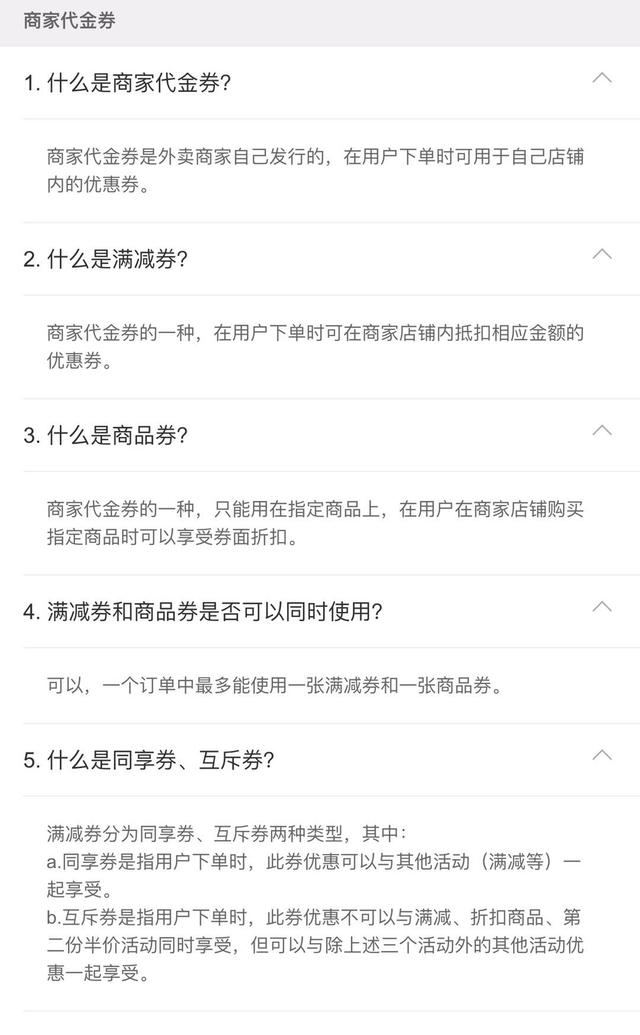
Task: Collapse the question 什么是商品券
Action: click(602, 431)
